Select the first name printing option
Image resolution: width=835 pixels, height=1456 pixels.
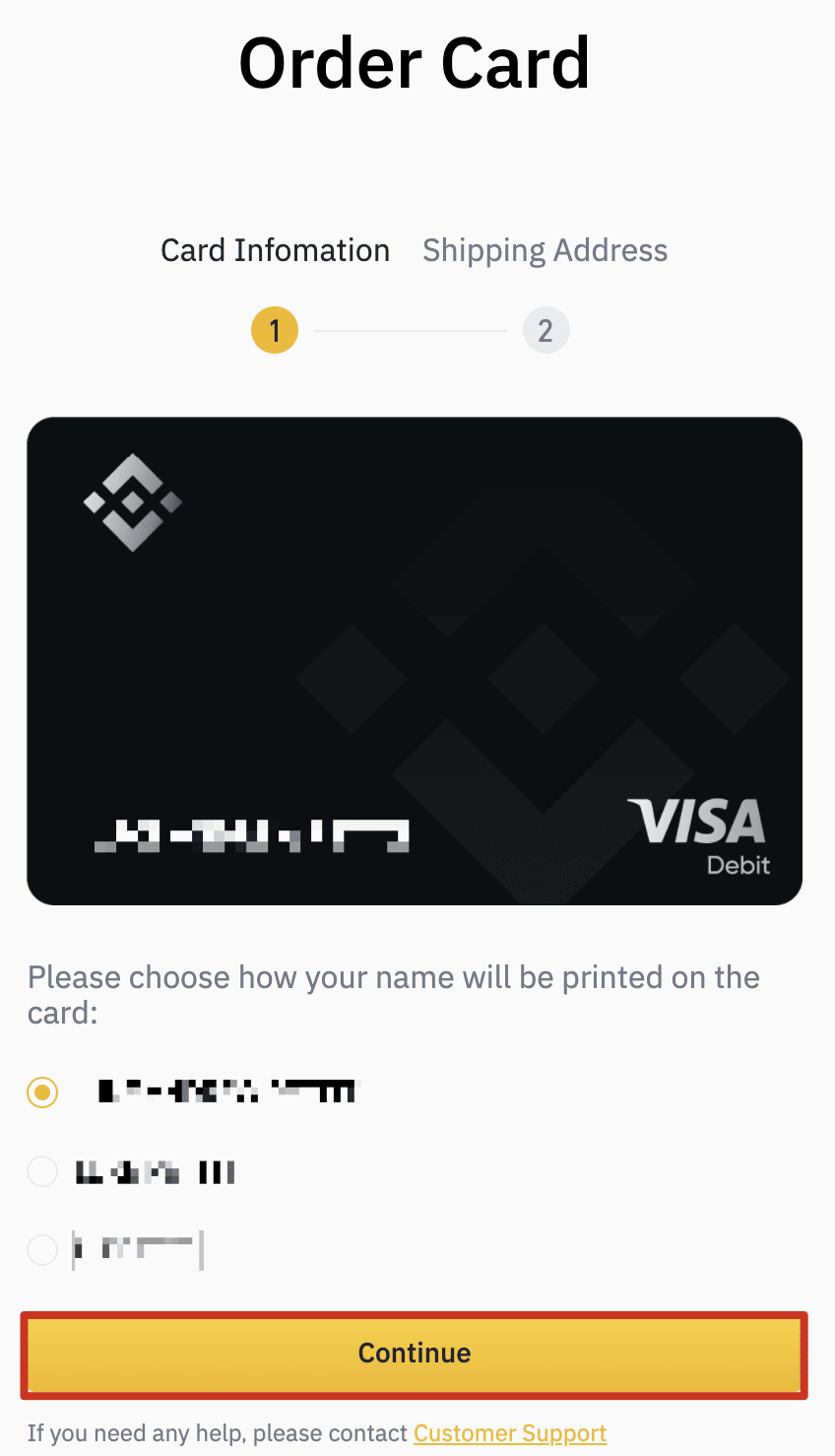pyautogui.click(x=42, y=1092)
